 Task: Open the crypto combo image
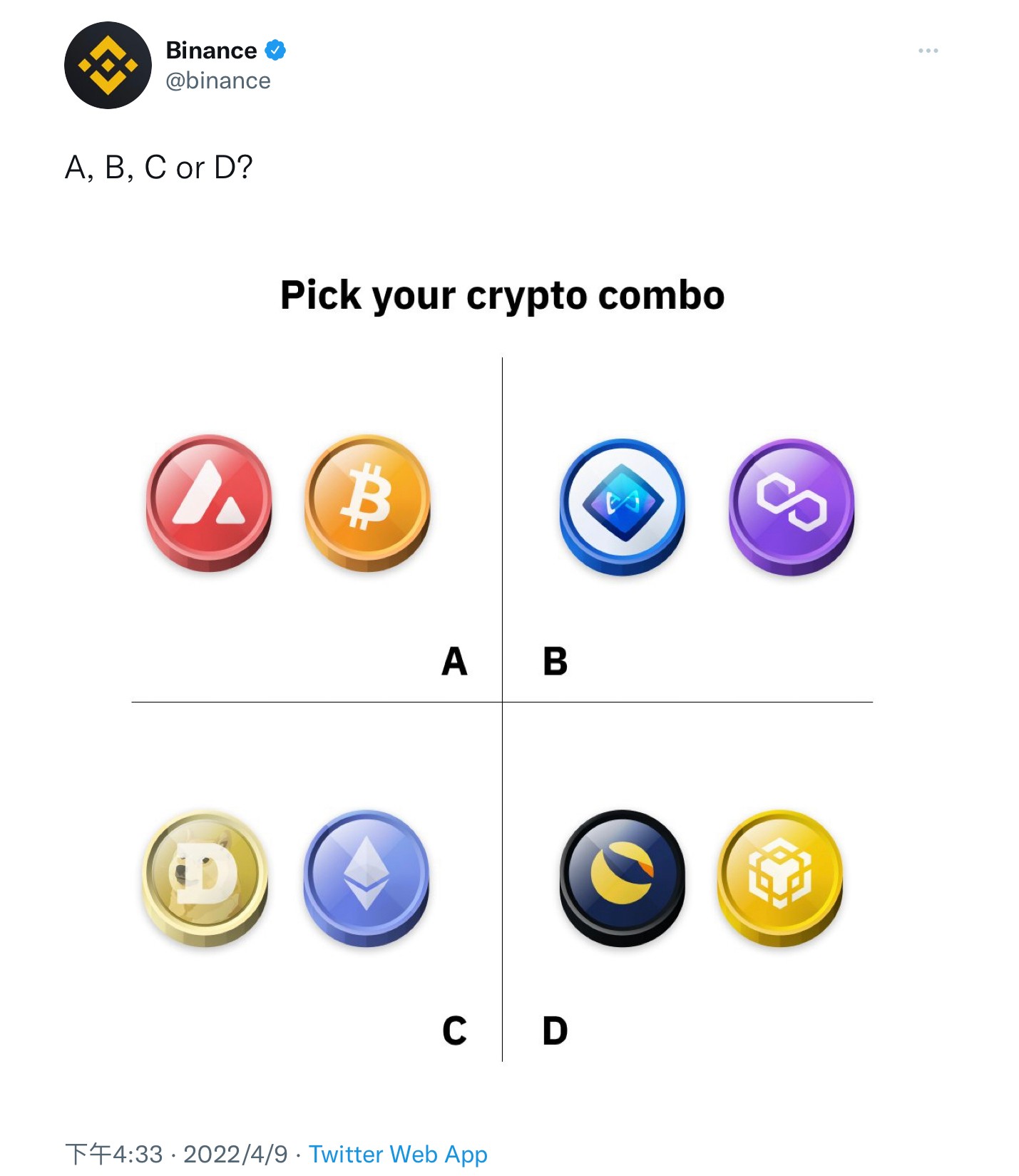pyautogui.click(x=502, y=665)
